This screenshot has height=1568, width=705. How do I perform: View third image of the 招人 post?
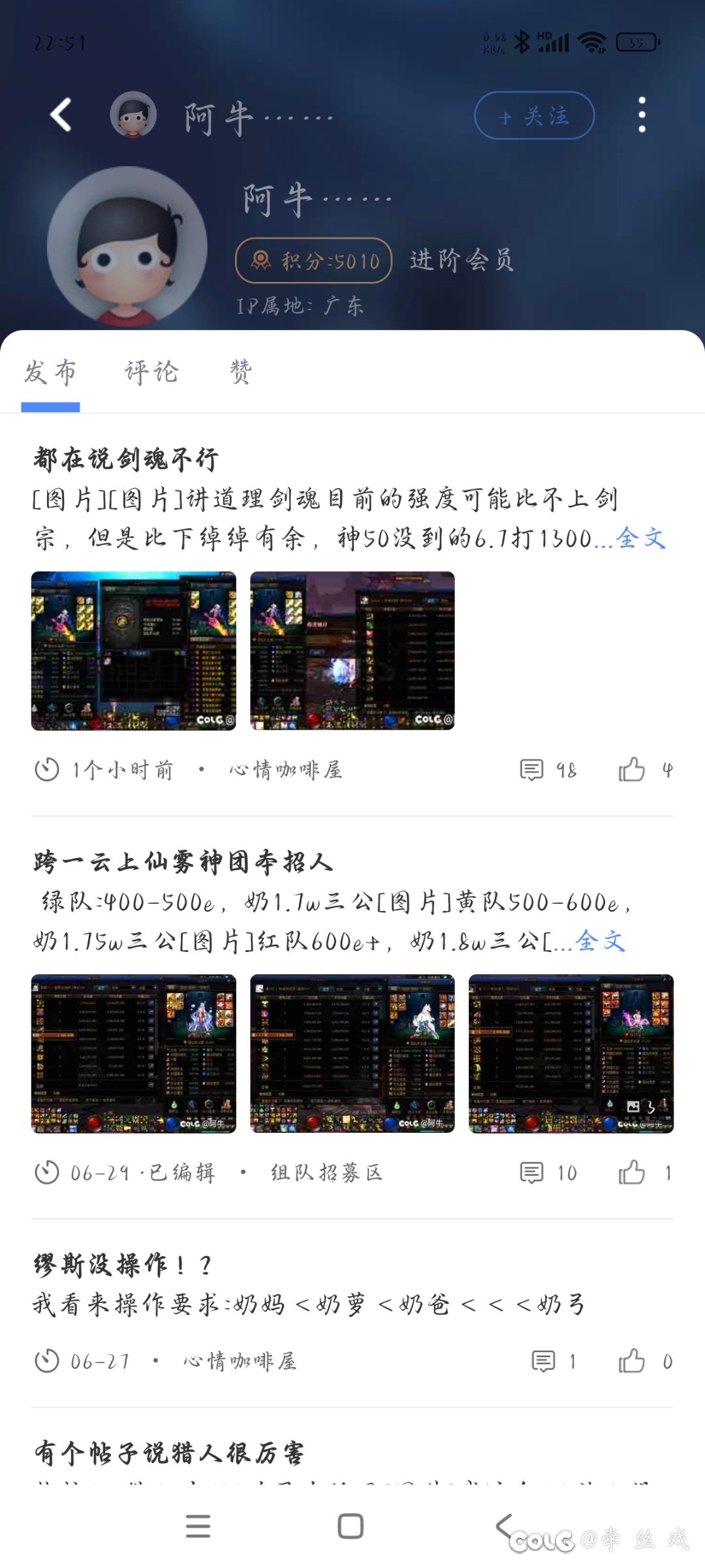coord(571,1054)
